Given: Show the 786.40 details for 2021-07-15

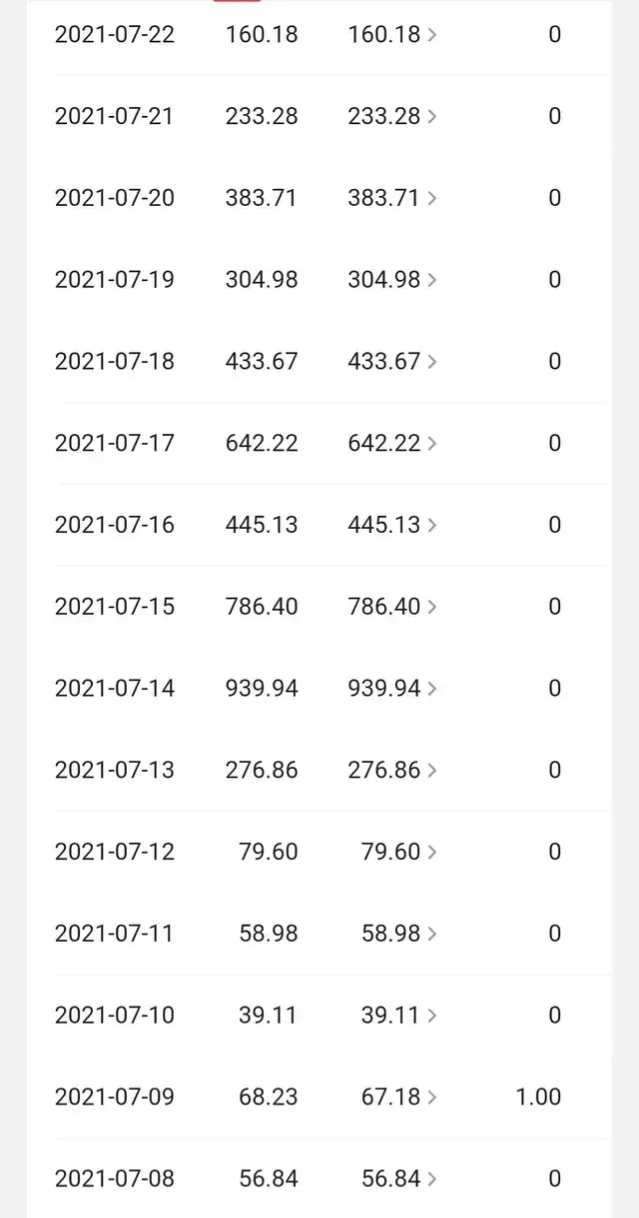Looking at the screenshot, I should click(x=392, y=606).
